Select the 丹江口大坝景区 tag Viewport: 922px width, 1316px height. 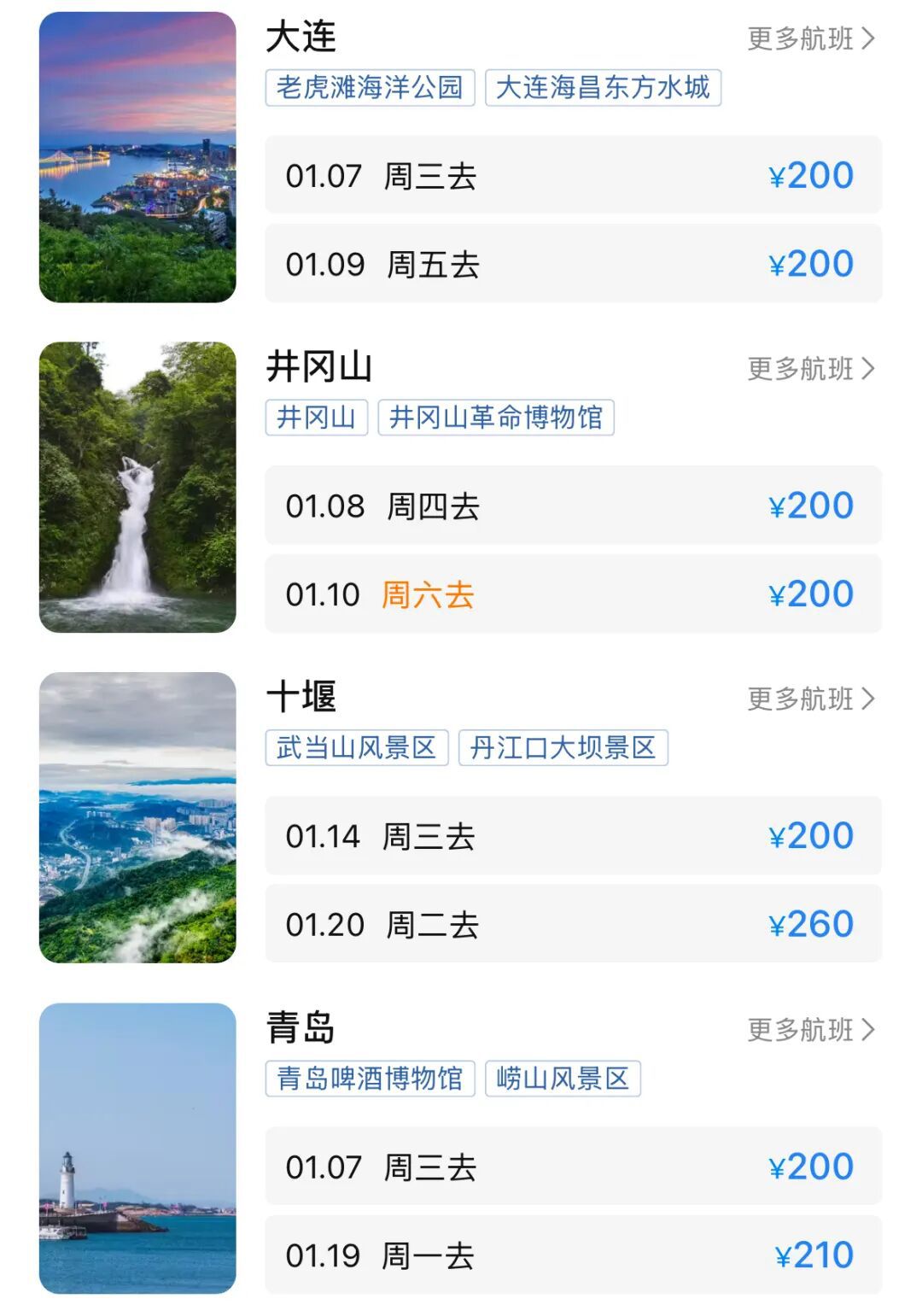[563, 748]
